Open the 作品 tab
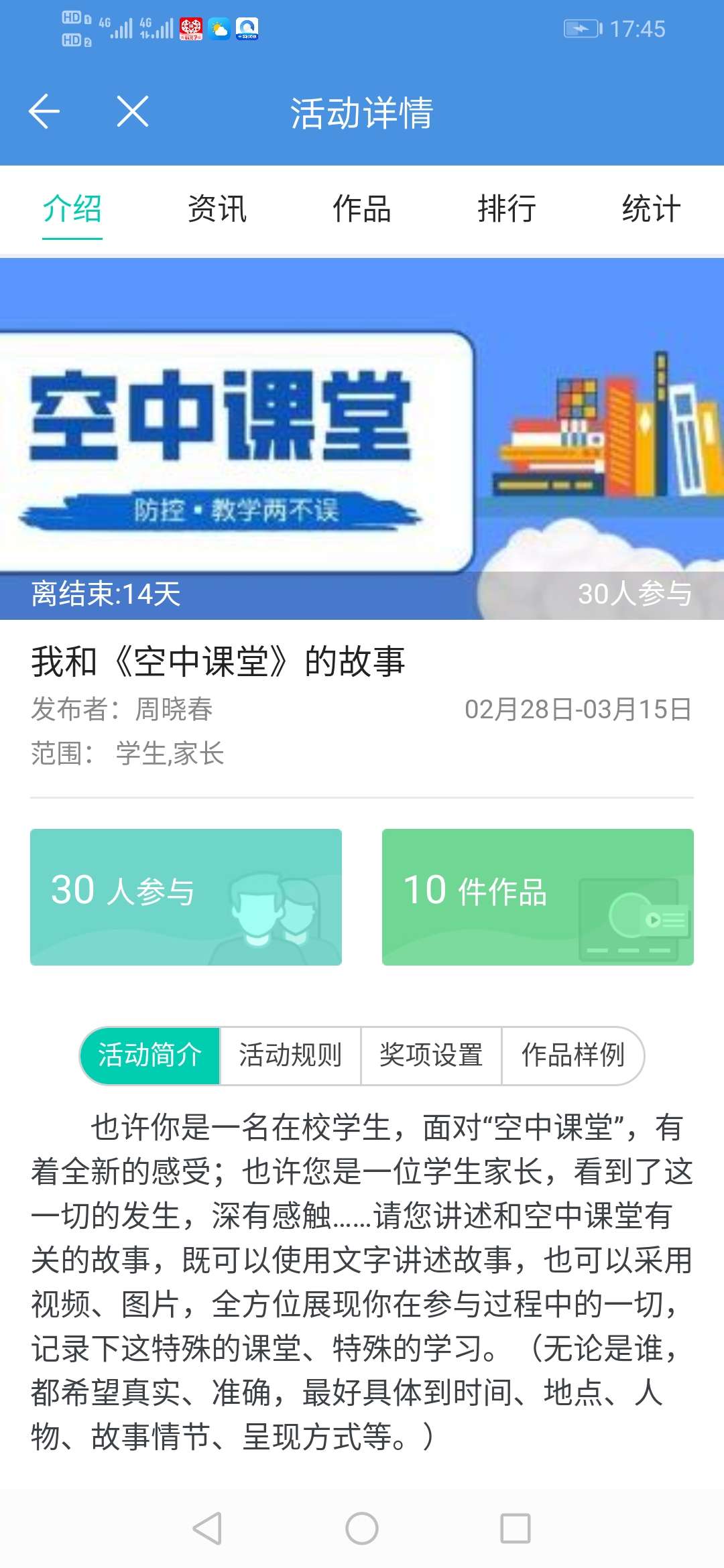Screen dimensions: 724x1568 [x=362, y=208]
